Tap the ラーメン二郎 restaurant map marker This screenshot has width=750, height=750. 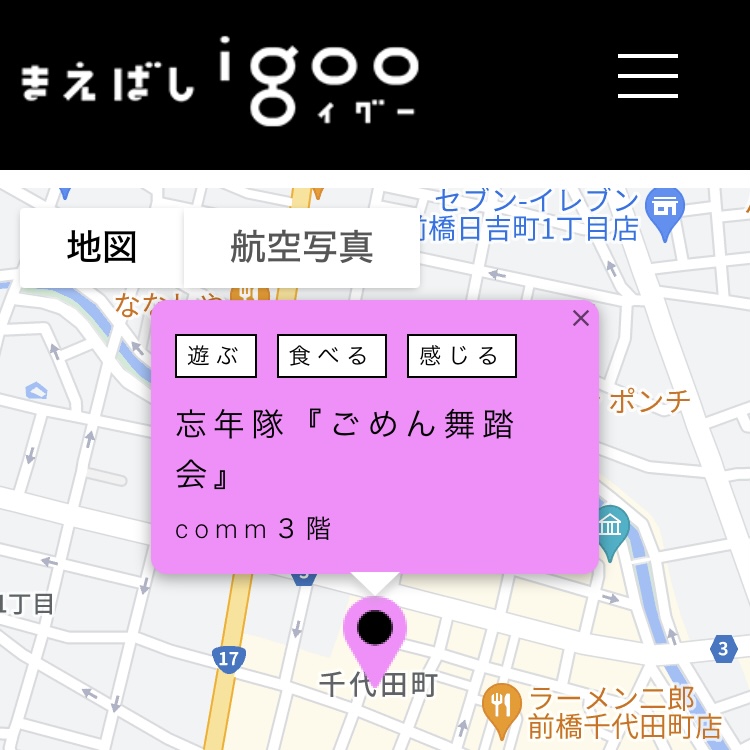point(502,707)
